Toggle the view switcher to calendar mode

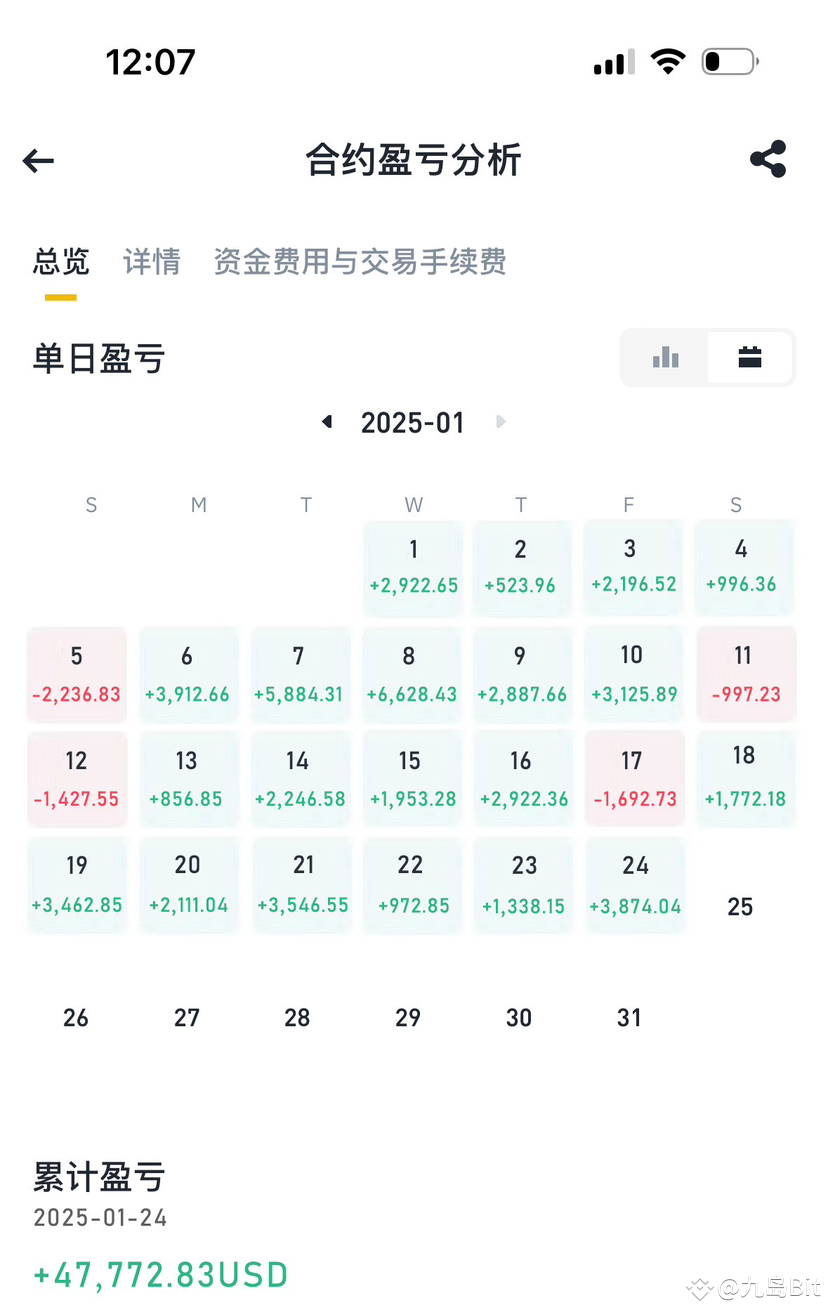click(749, 357)
